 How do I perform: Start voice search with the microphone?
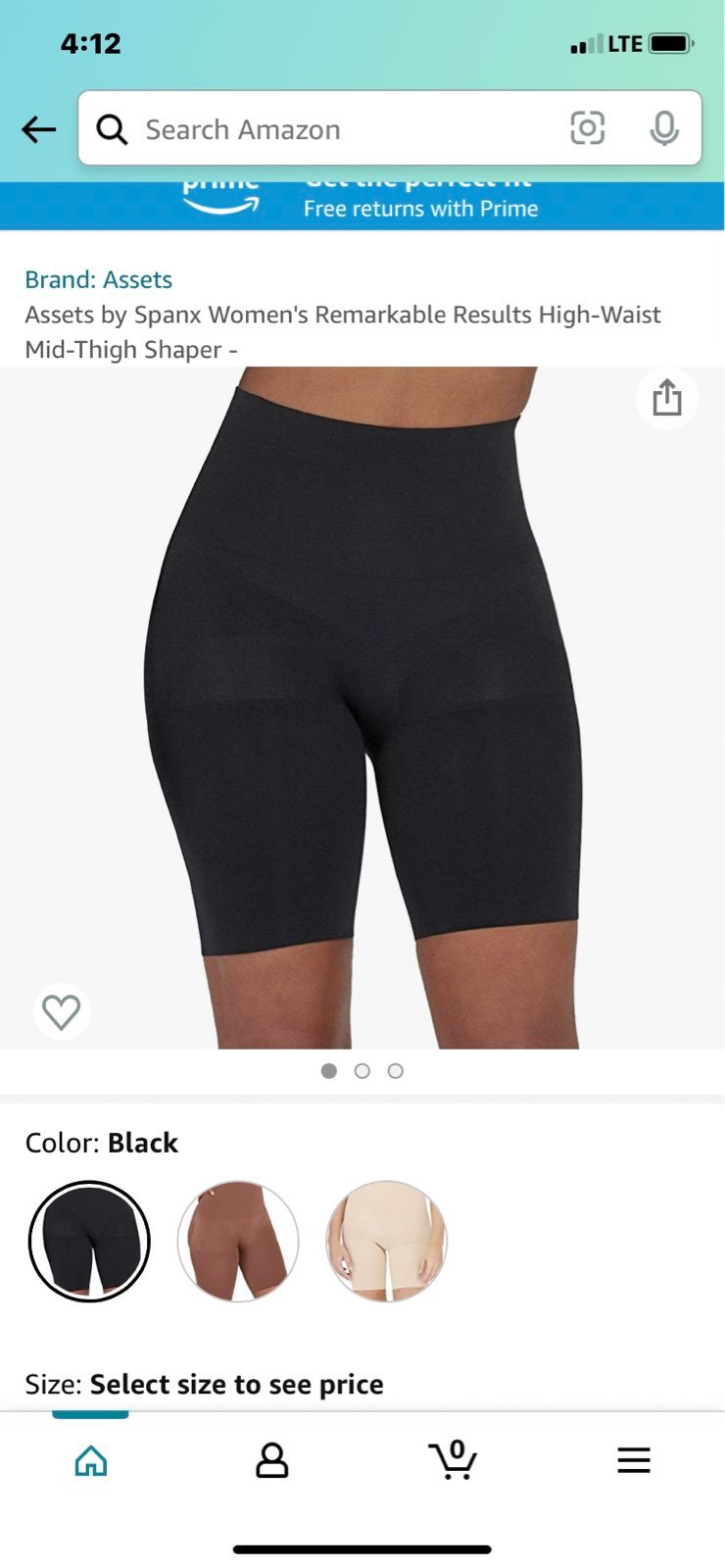tap(664, 128)
